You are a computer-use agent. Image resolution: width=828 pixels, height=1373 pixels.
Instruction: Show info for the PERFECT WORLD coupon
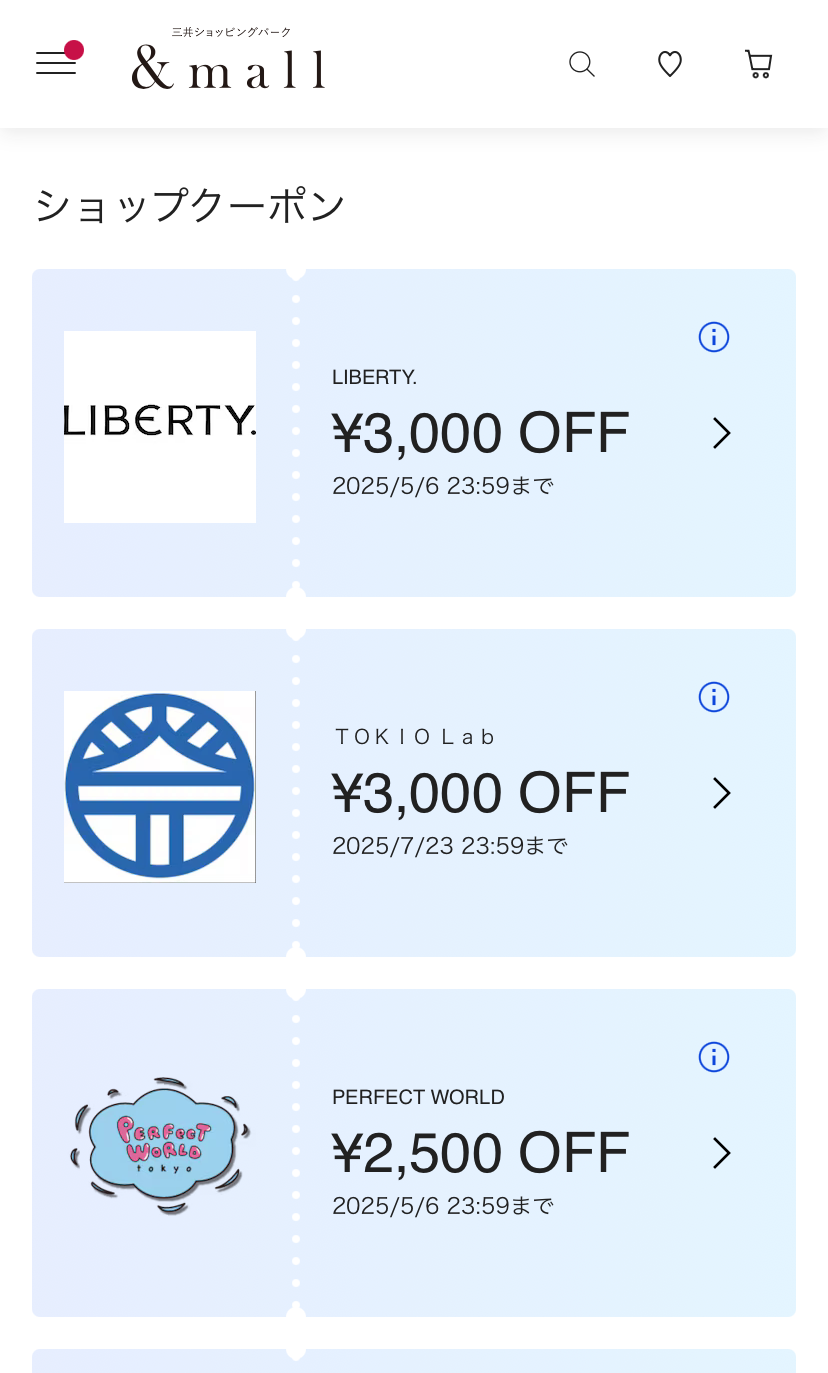coord(714,1057)
